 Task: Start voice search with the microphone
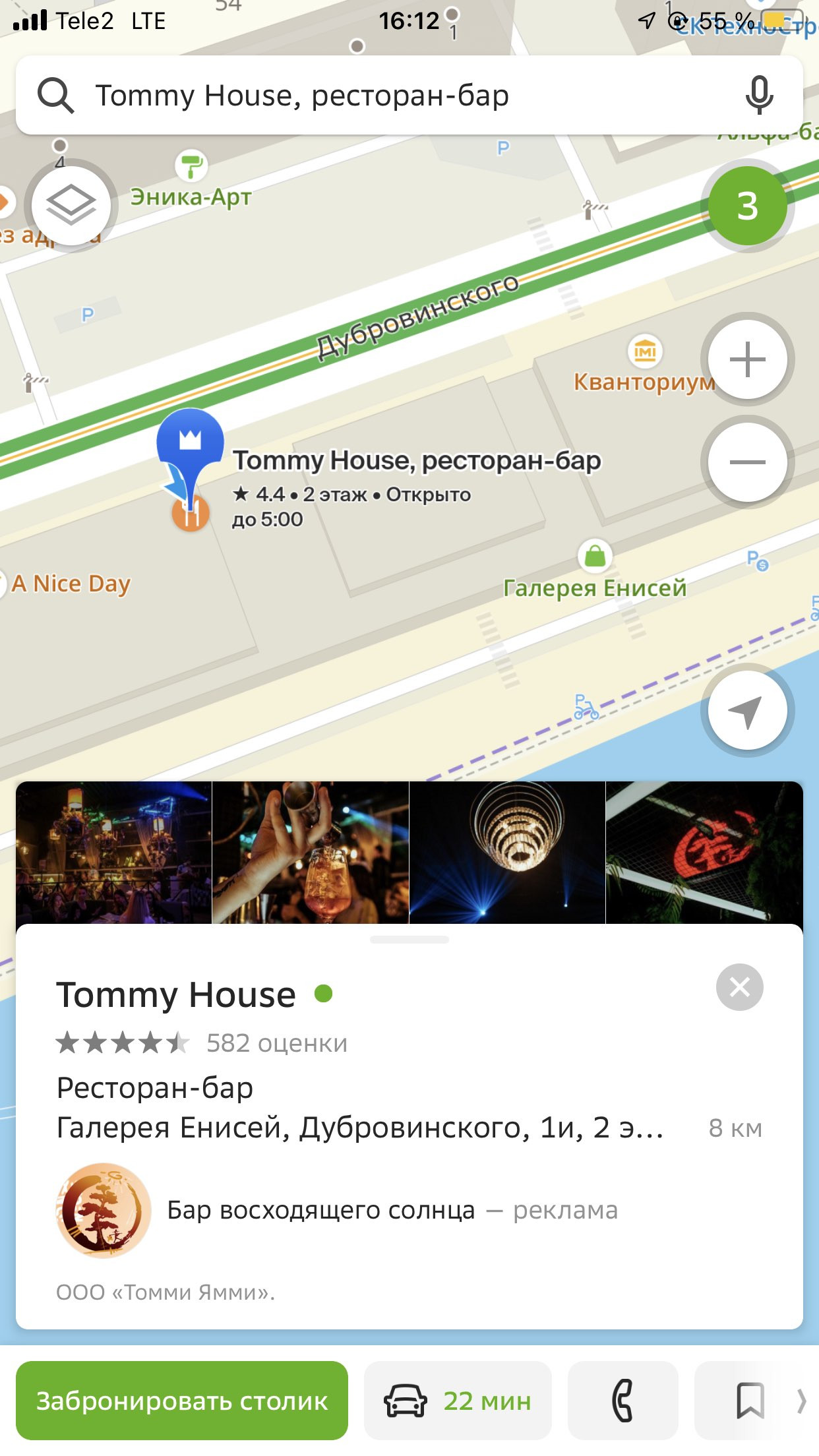coord(759,96)
